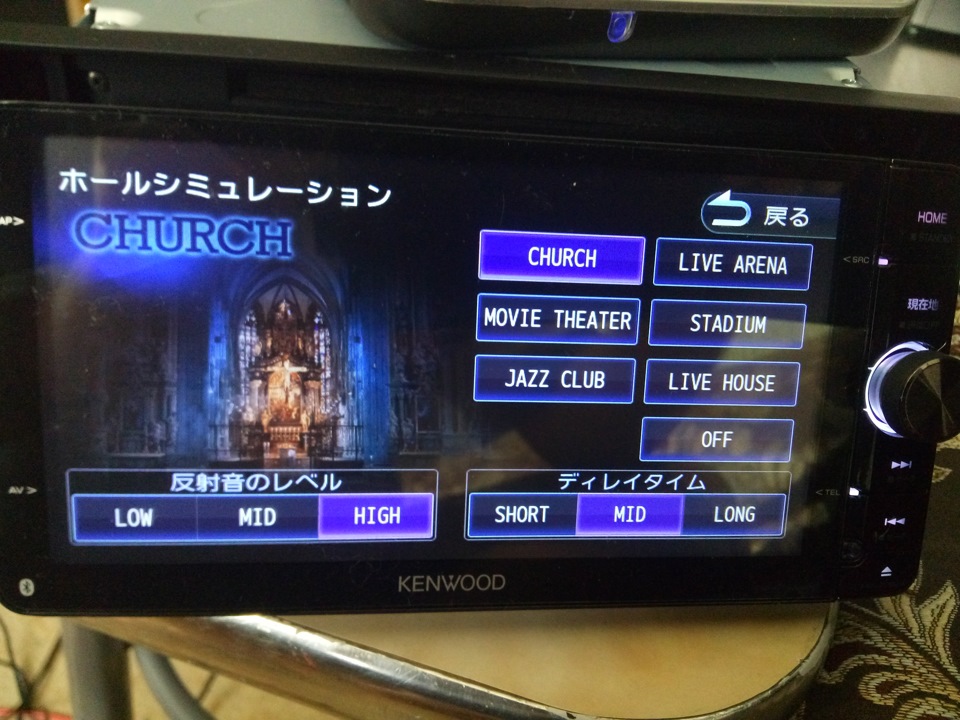
Task: Set reflection level to MID
Action: [x=257, y=517]
